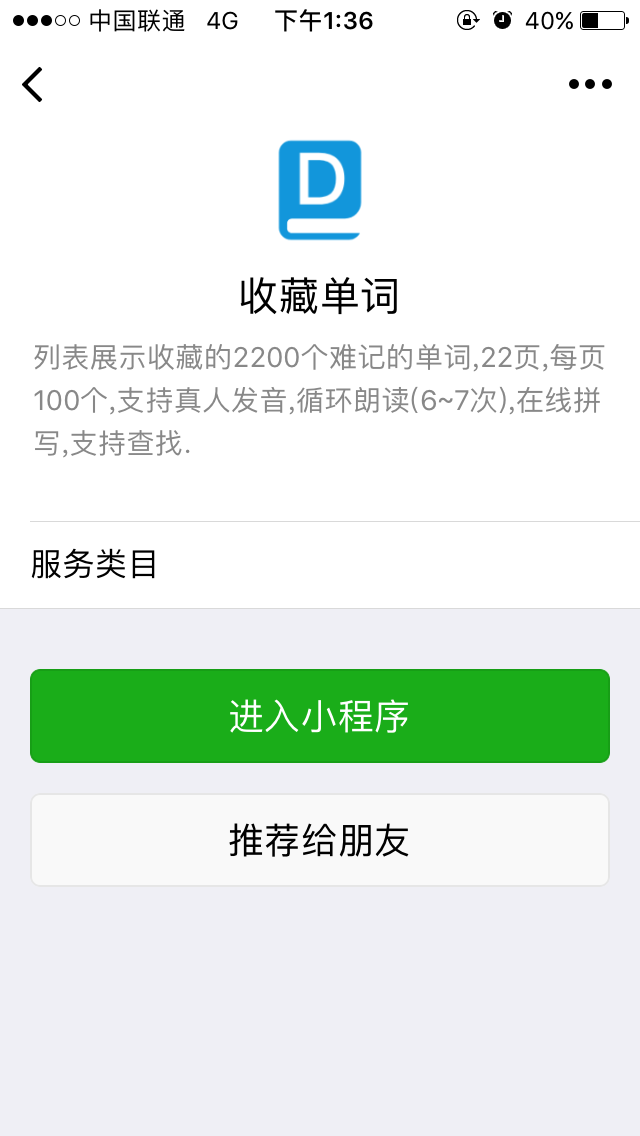Tap 进入小程序 to enter the mini program
Image resolution: width=640 pixels, height=1136 pixels.
point(320,716)
